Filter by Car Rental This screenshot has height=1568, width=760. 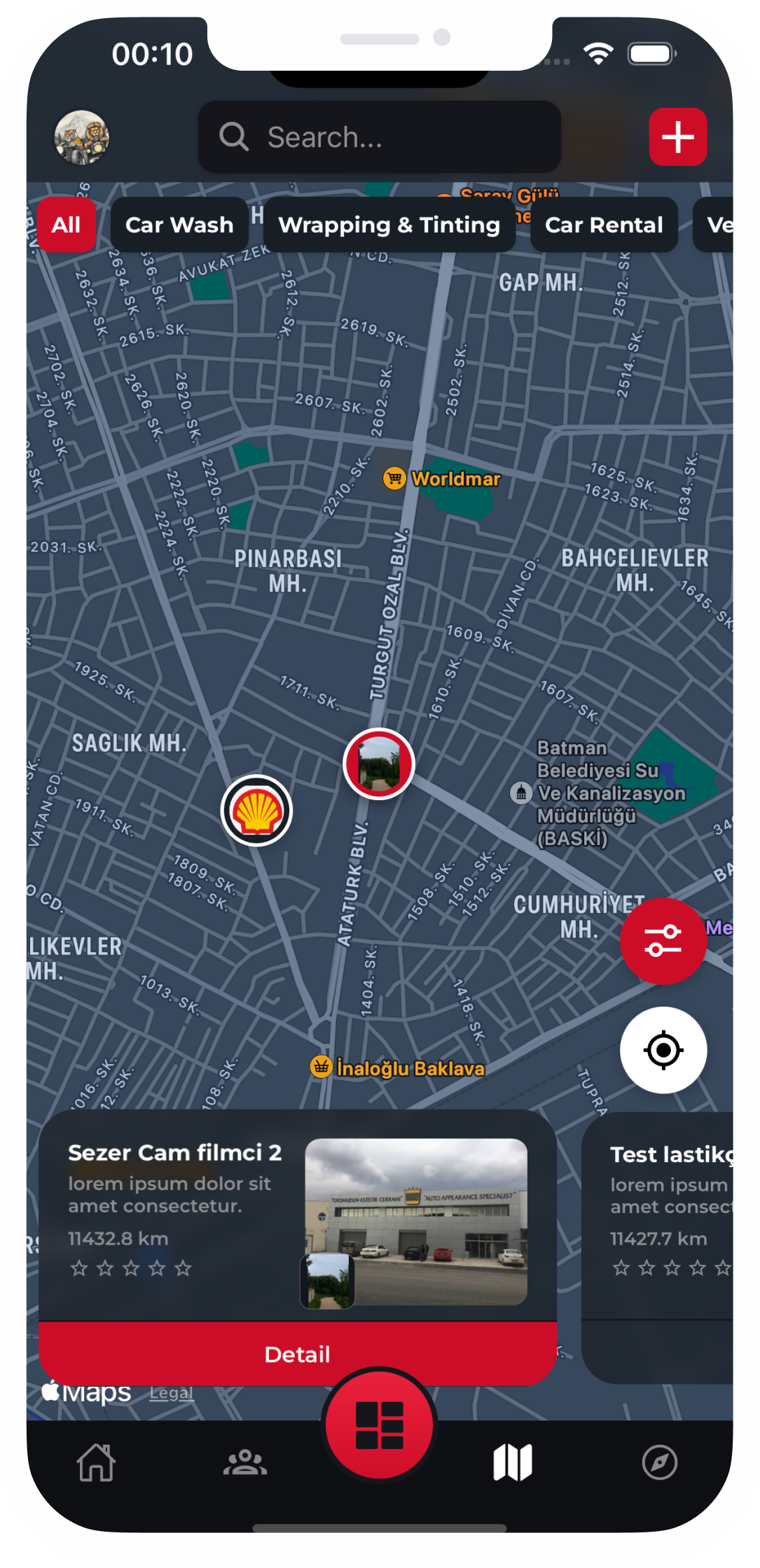(604, 225)
